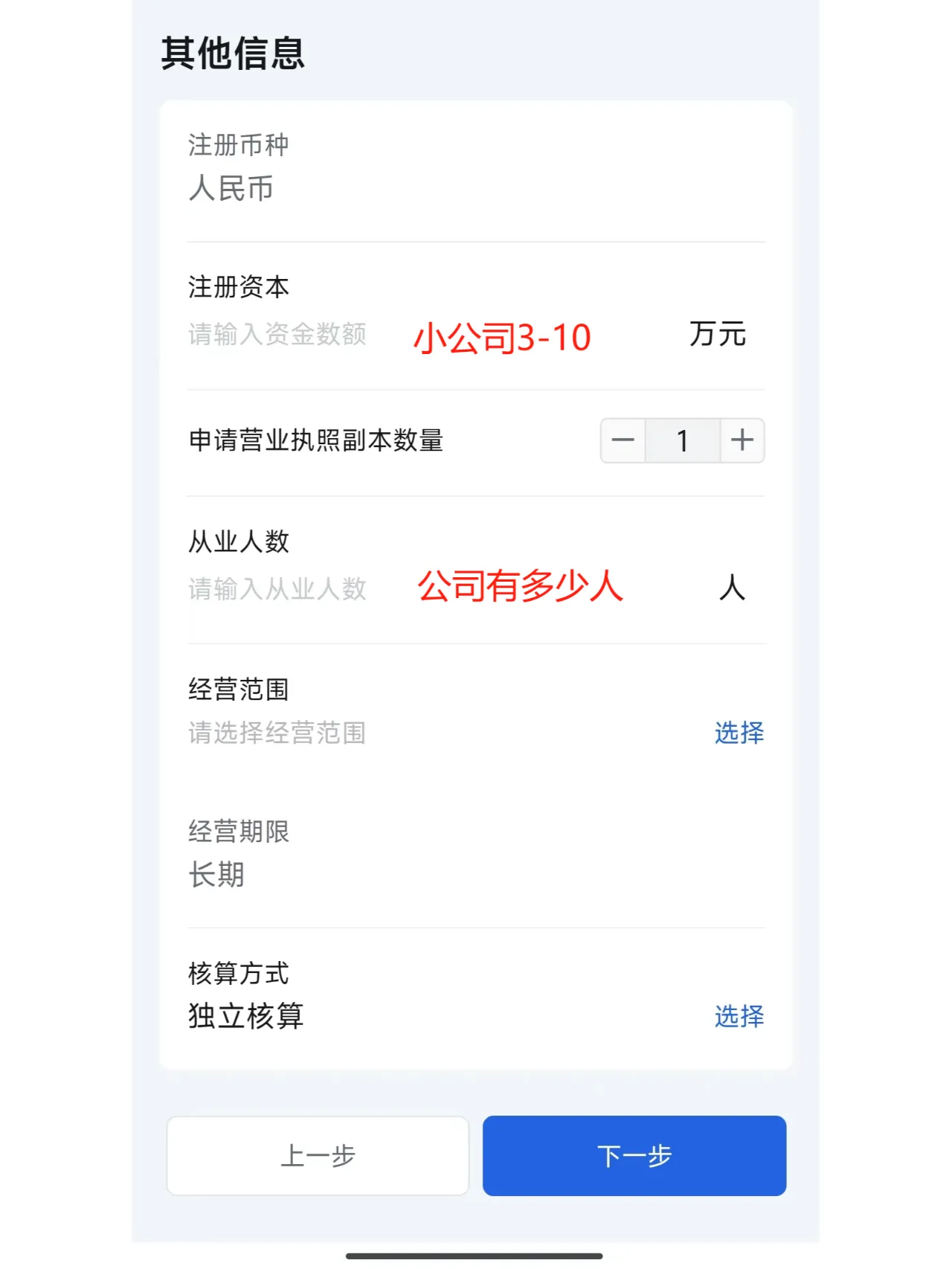Screen dimensions: 952x1269
Task: Click the 注册资本 capital amount input
Action: click(x=277, y=335)
